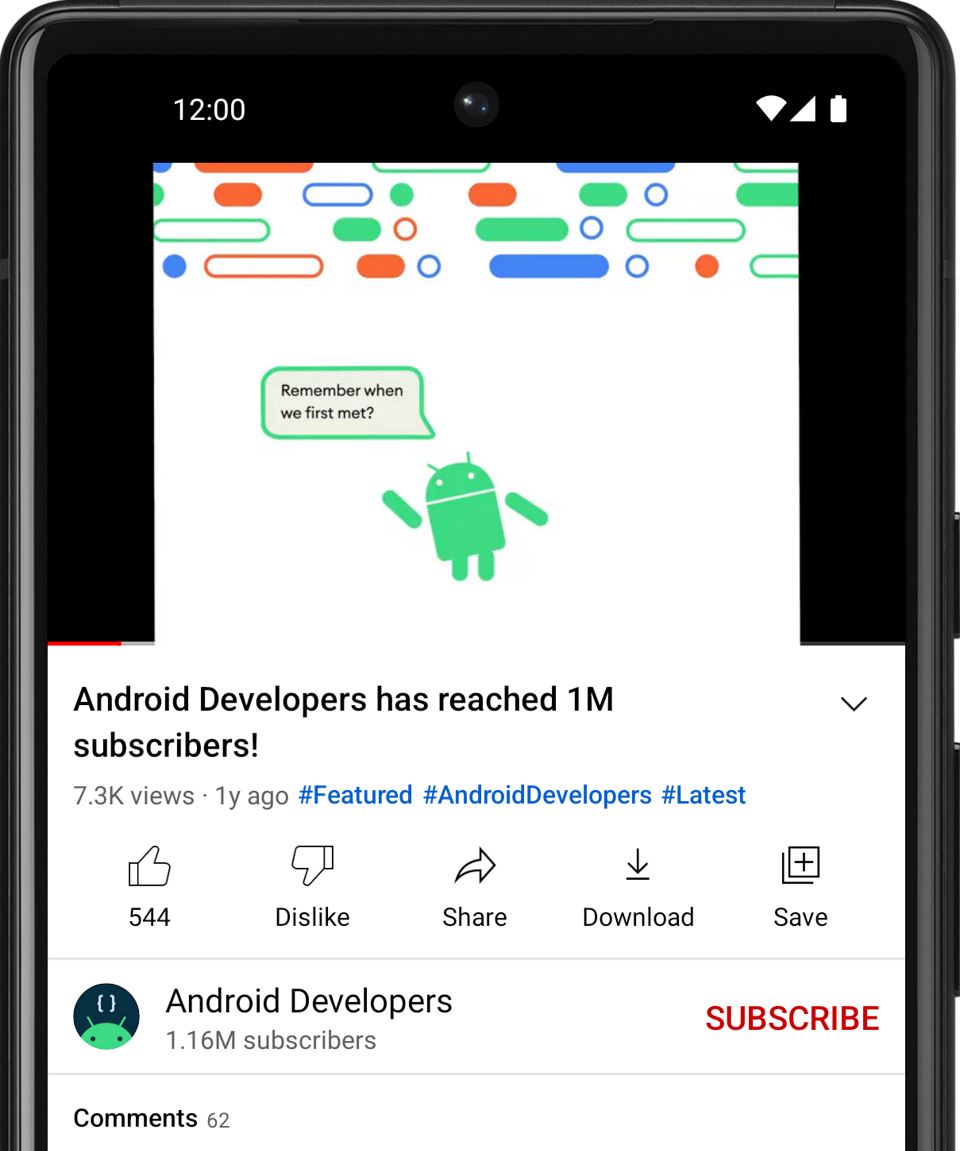This screenshot has width=960, height=1151.
Task: Open the Android Developers channel page
Action: tap(308, 1002)
